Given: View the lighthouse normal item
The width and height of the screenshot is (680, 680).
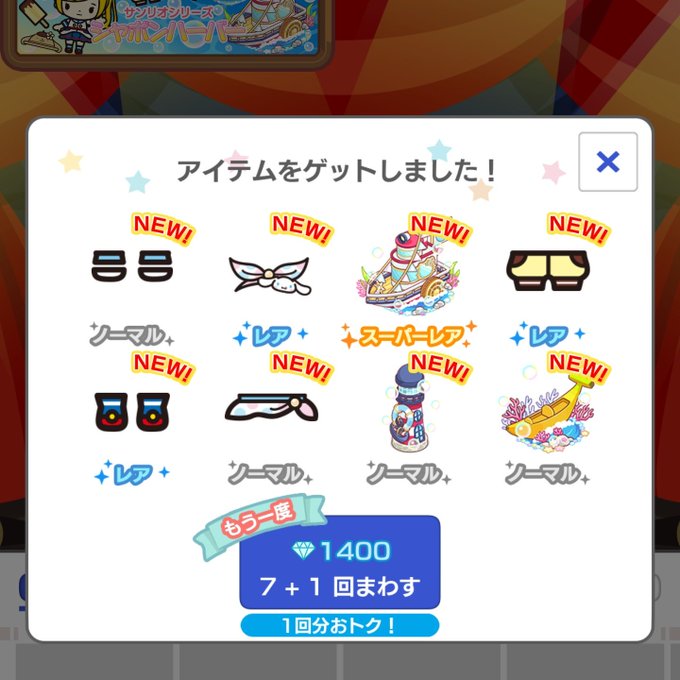Looking at the screenshot, I should [408, 409].
